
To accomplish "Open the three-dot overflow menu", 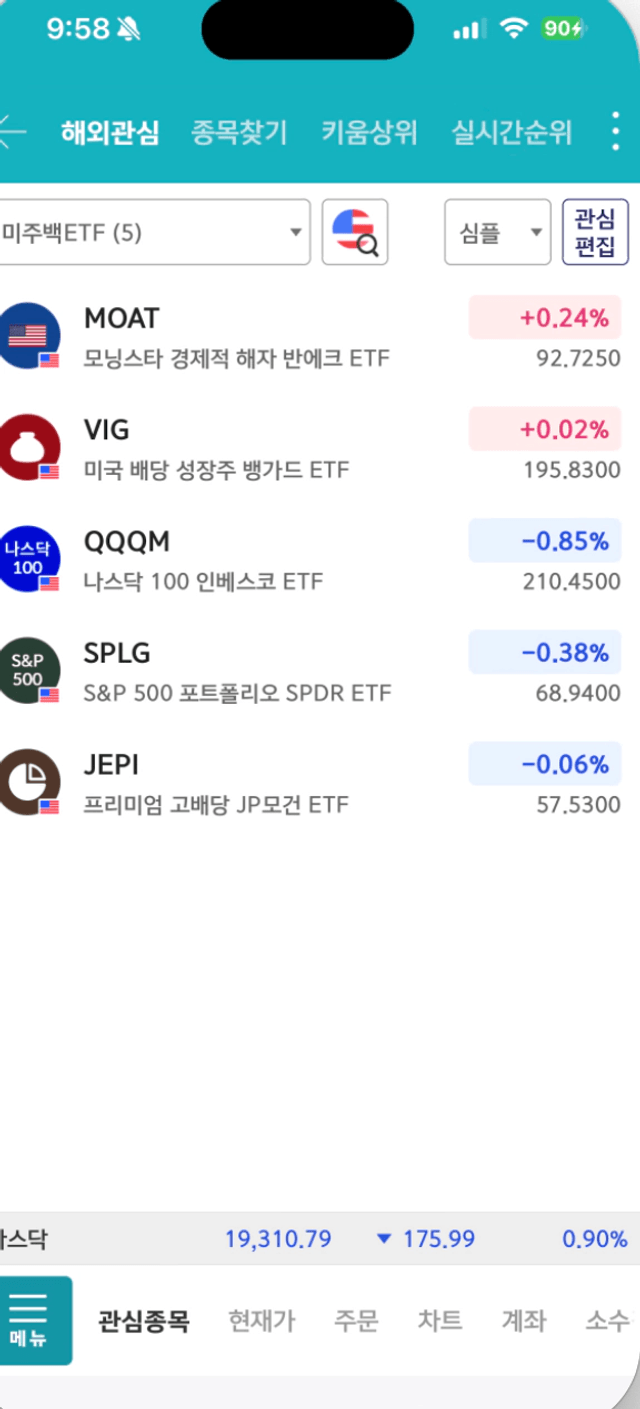I will (615, 132).
